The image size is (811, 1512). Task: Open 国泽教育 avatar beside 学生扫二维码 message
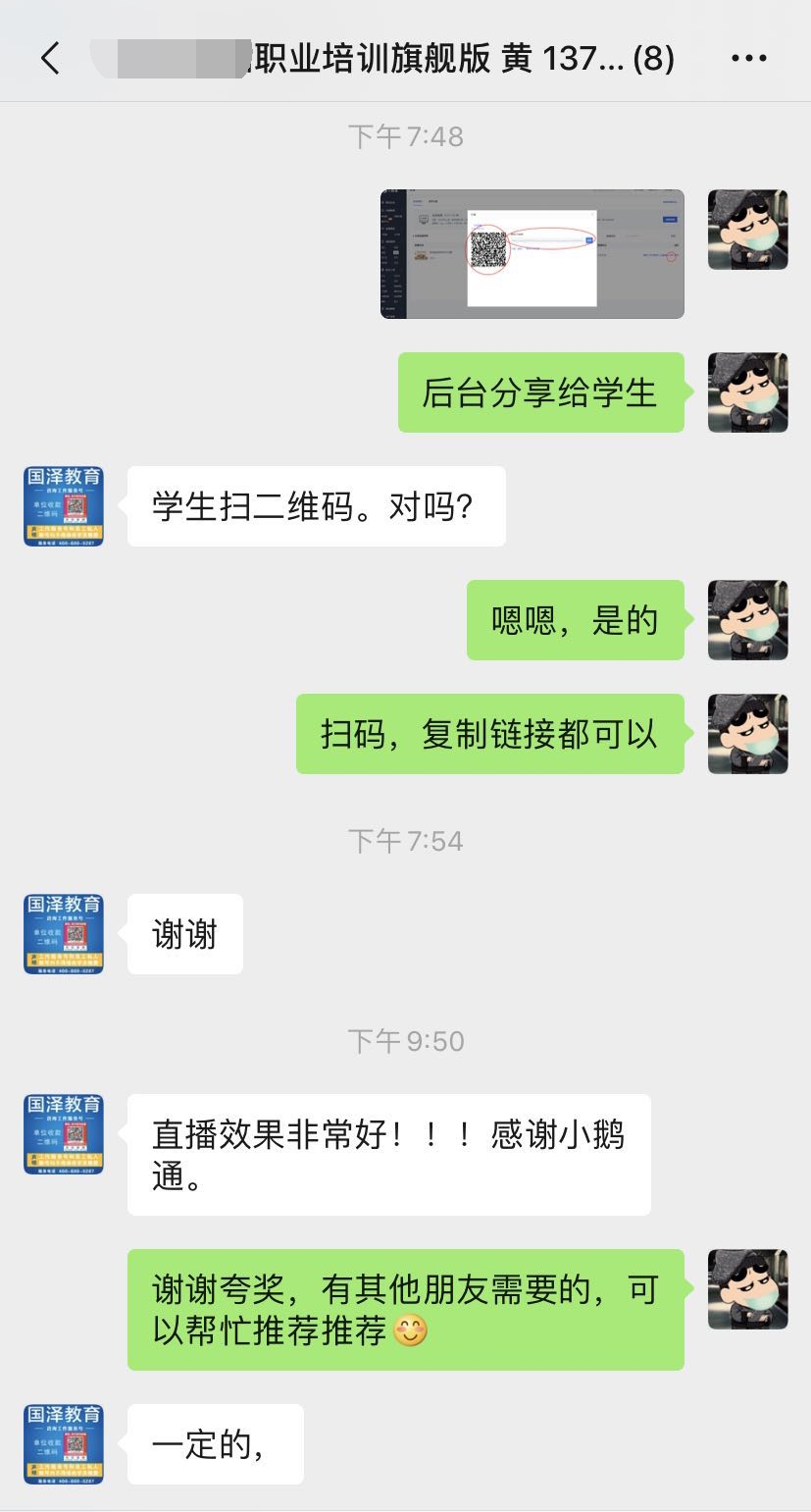pyautogui.click(x=64, y=506)
